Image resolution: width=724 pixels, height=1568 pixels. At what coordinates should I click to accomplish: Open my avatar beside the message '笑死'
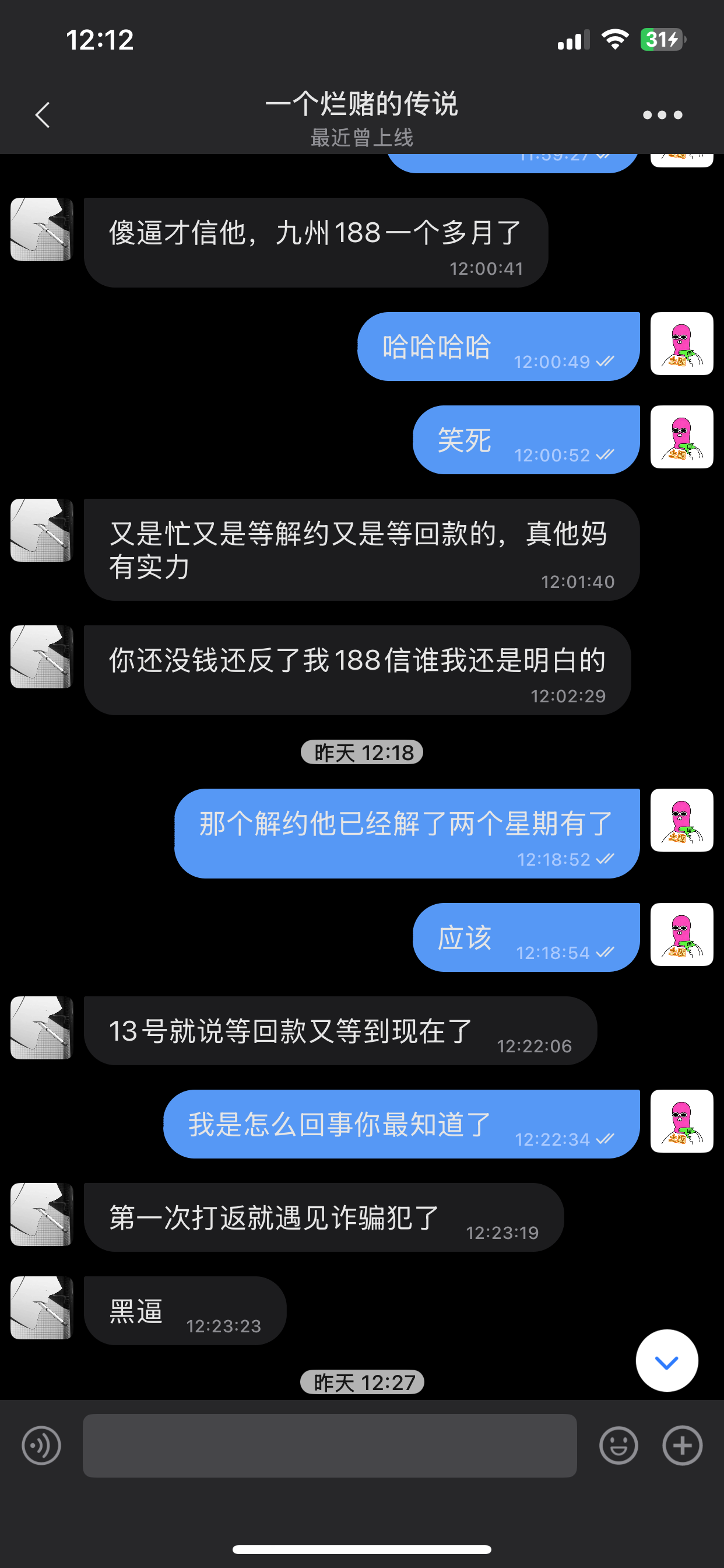(x=681, y=436)
